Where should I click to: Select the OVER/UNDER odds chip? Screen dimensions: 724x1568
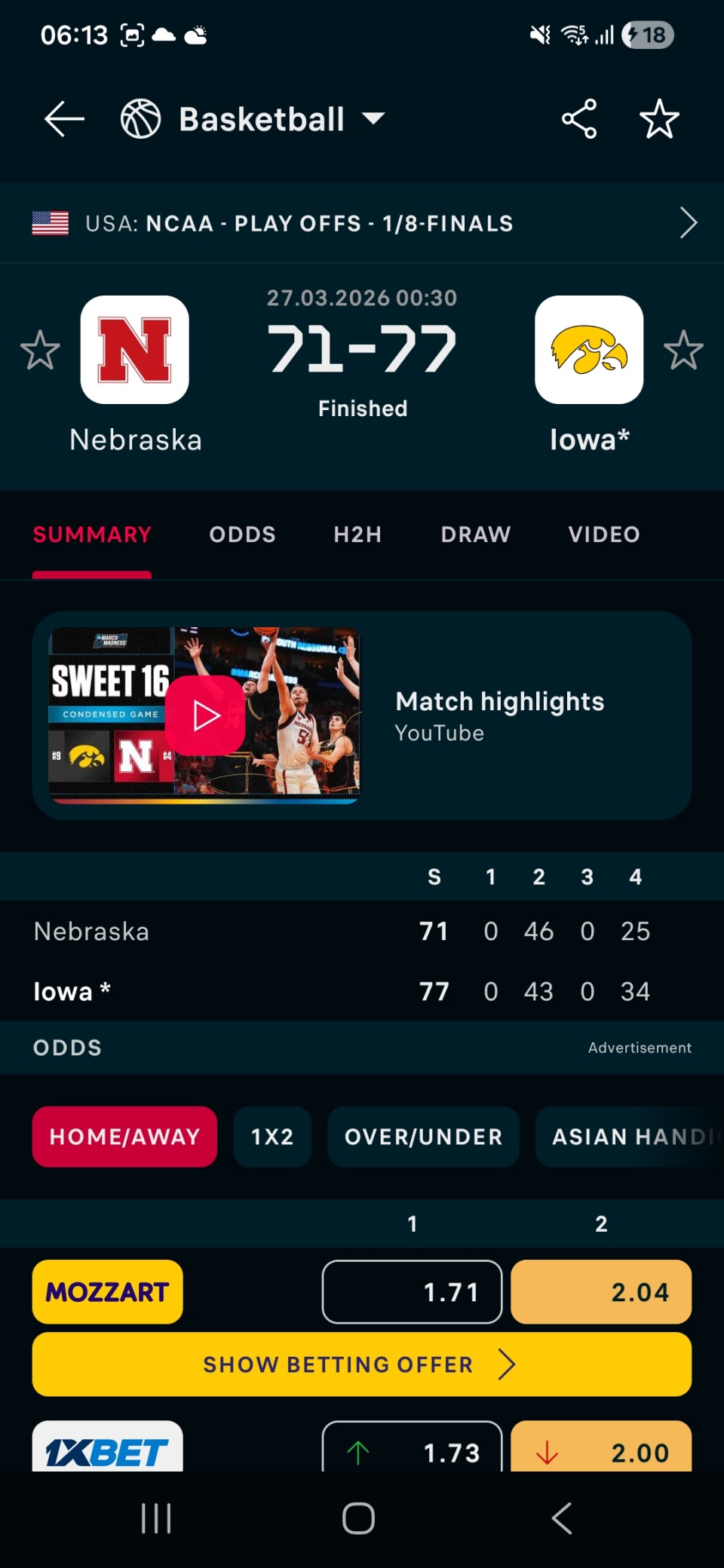coord(423,1137)
